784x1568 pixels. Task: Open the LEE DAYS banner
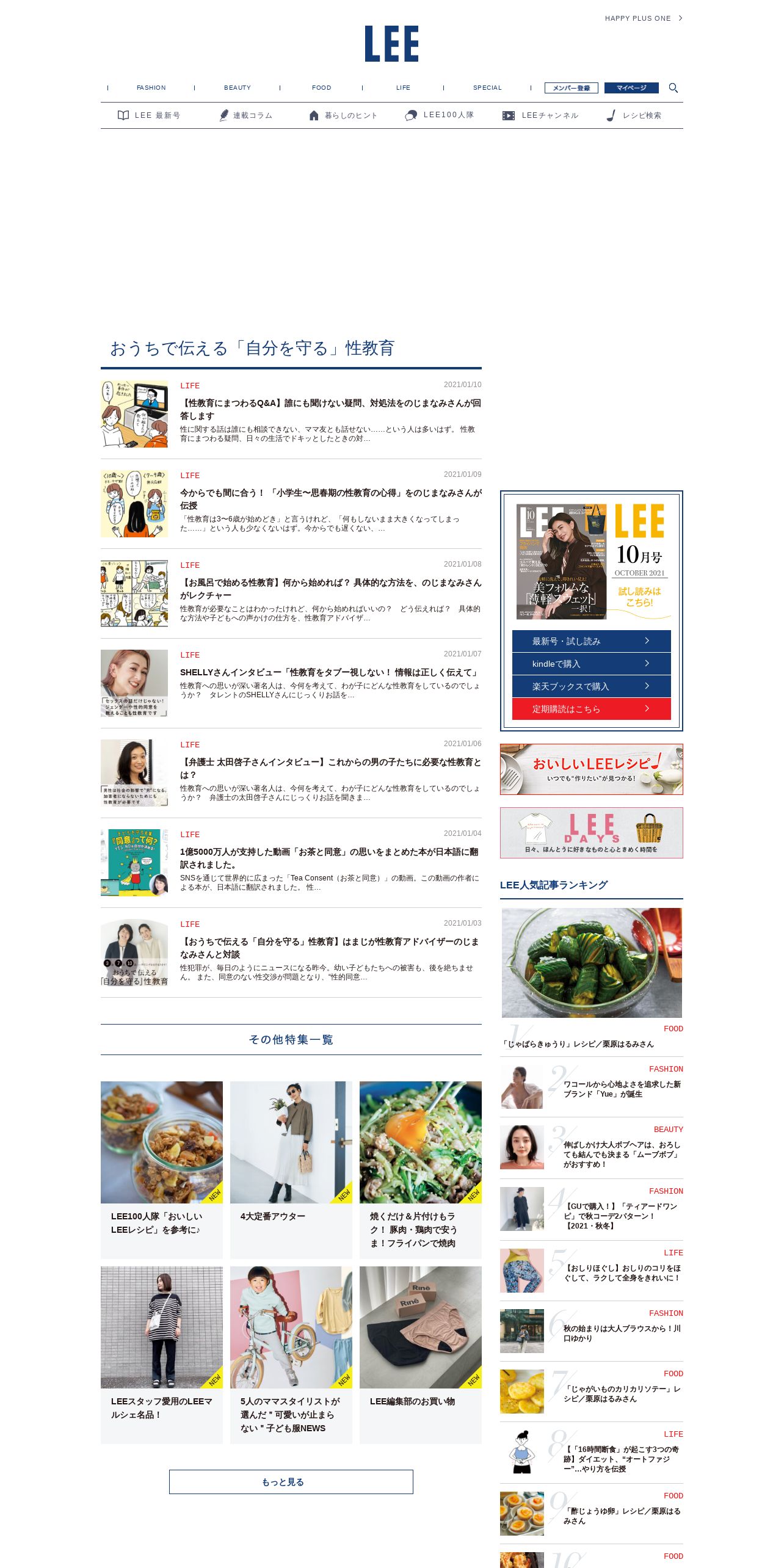click(x=591, y=833)
